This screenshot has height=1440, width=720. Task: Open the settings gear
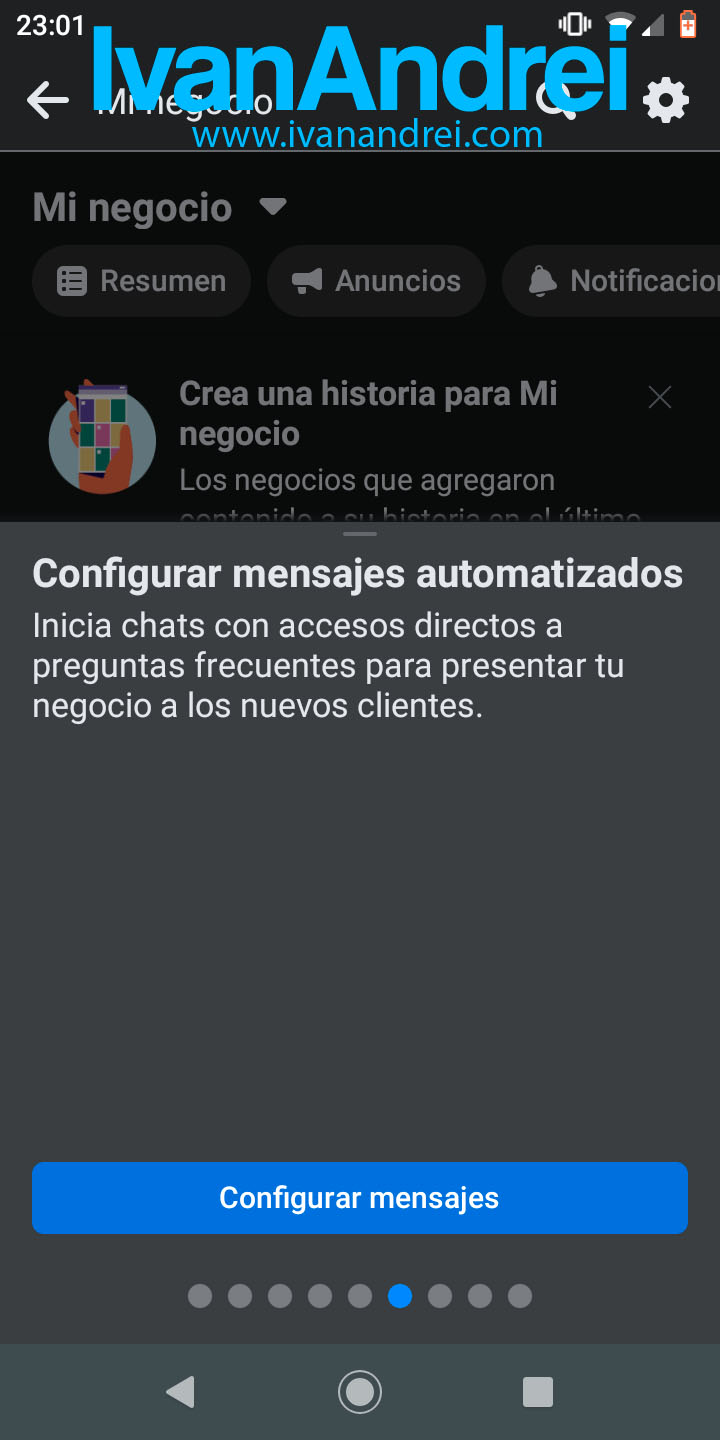[x=666, y=100]
